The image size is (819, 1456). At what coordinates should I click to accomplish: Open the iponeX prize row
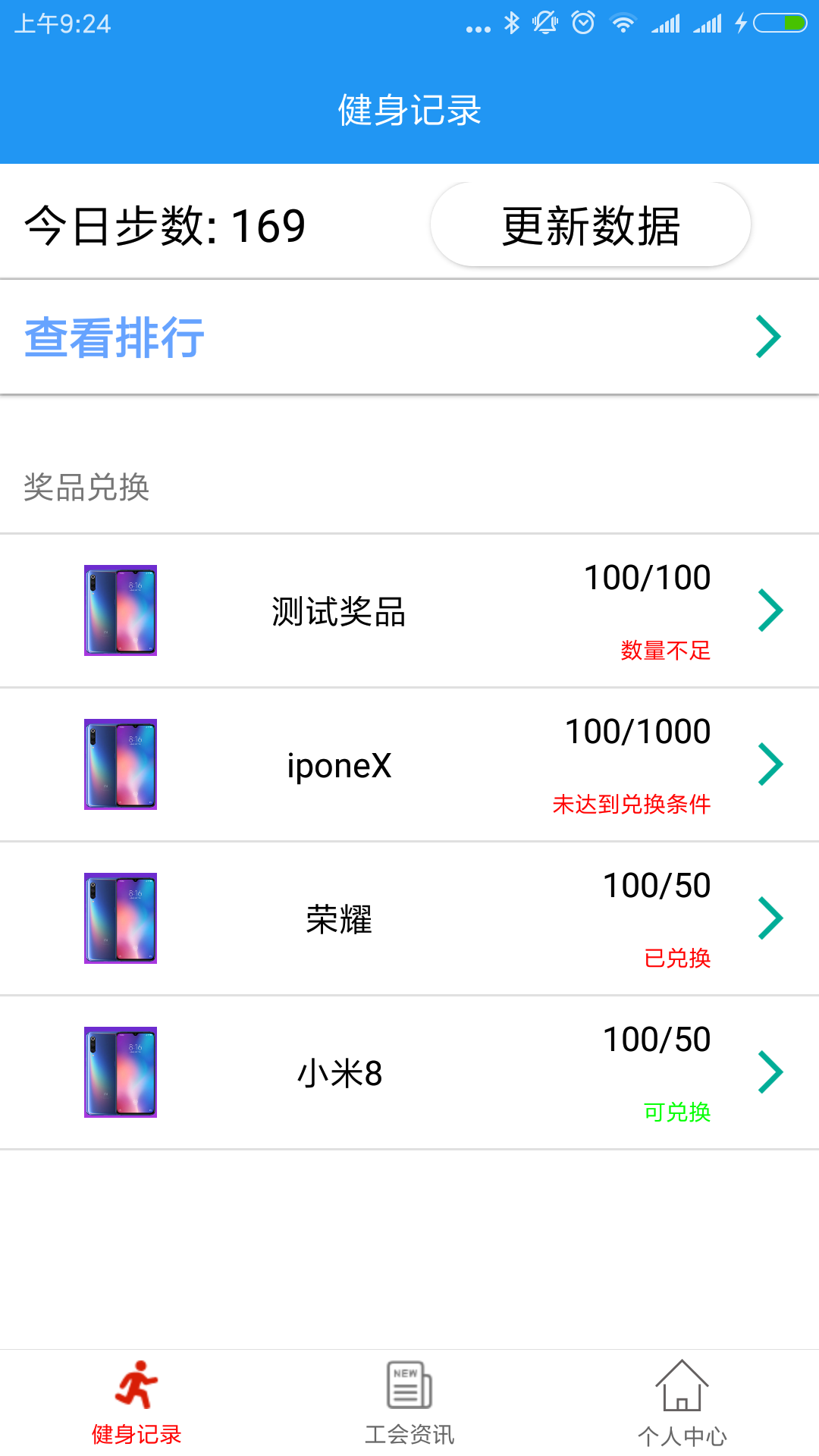tap(409, 765)
